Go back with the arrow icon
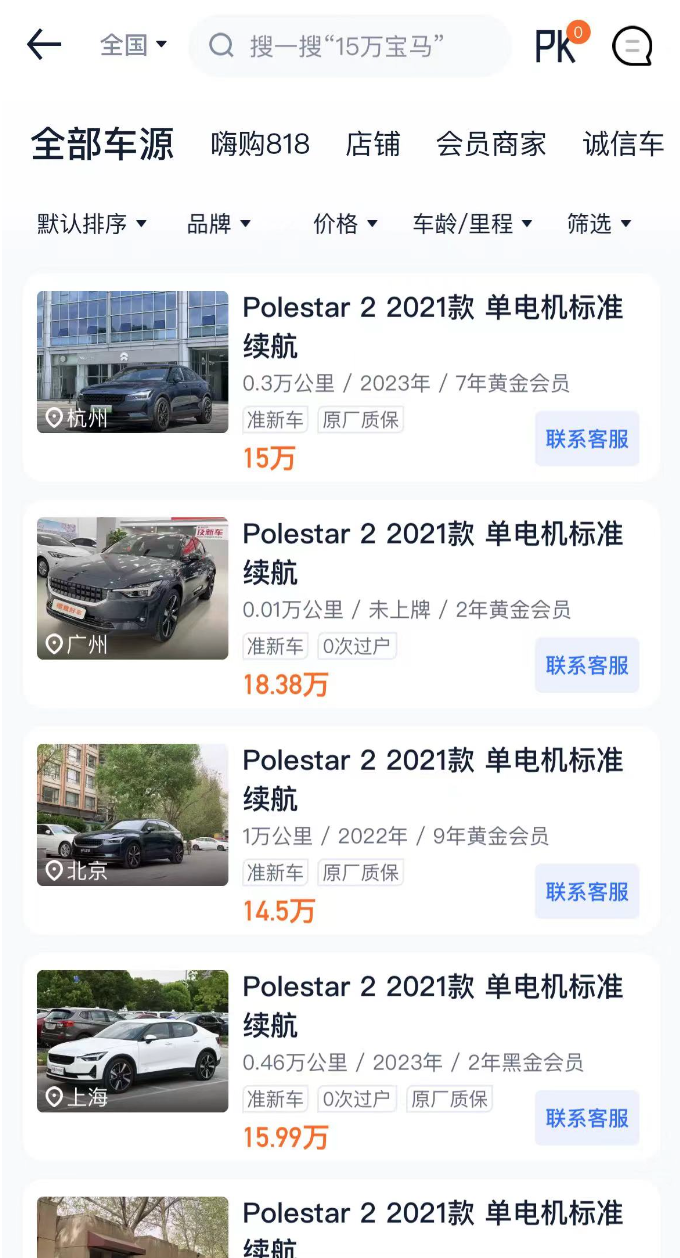This screenshot has height=1258, width=680. 44,45
